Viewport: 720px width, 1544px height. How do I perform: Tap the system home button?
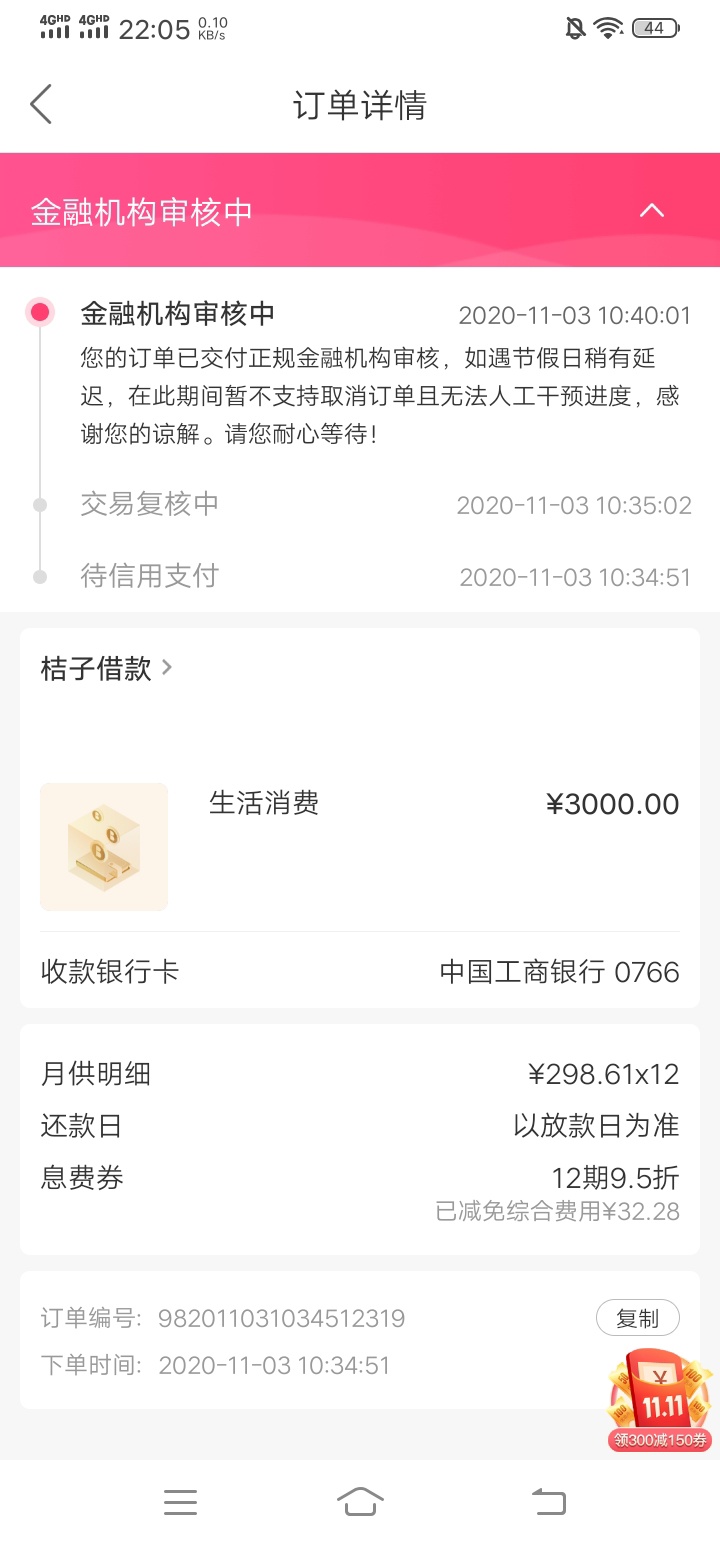(x=360, y=1501)
